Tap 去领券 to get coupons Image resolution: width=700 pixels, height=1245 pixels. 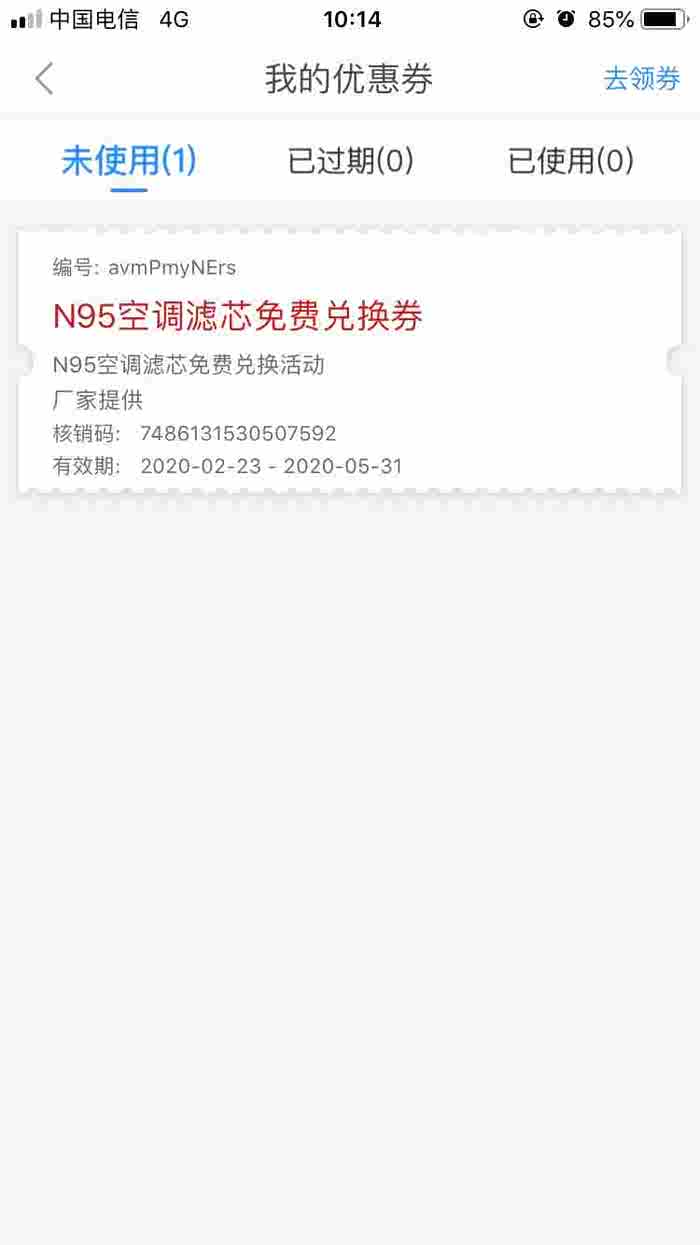[641, 78]
